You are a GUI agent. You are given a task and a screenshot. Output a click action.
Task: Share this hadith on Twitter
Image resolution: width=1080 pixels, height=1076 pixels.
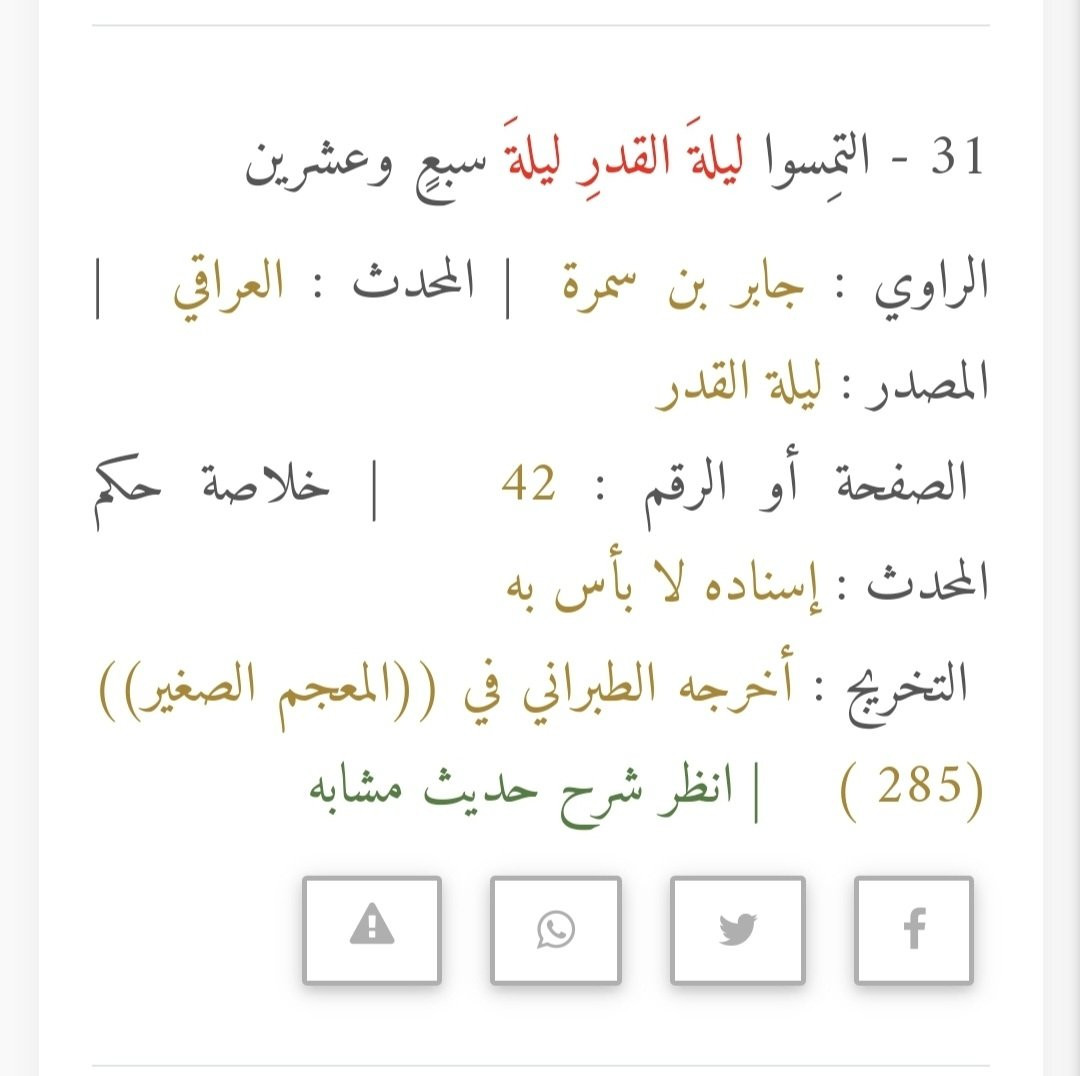pyautogui.click(x=738, y=930)
